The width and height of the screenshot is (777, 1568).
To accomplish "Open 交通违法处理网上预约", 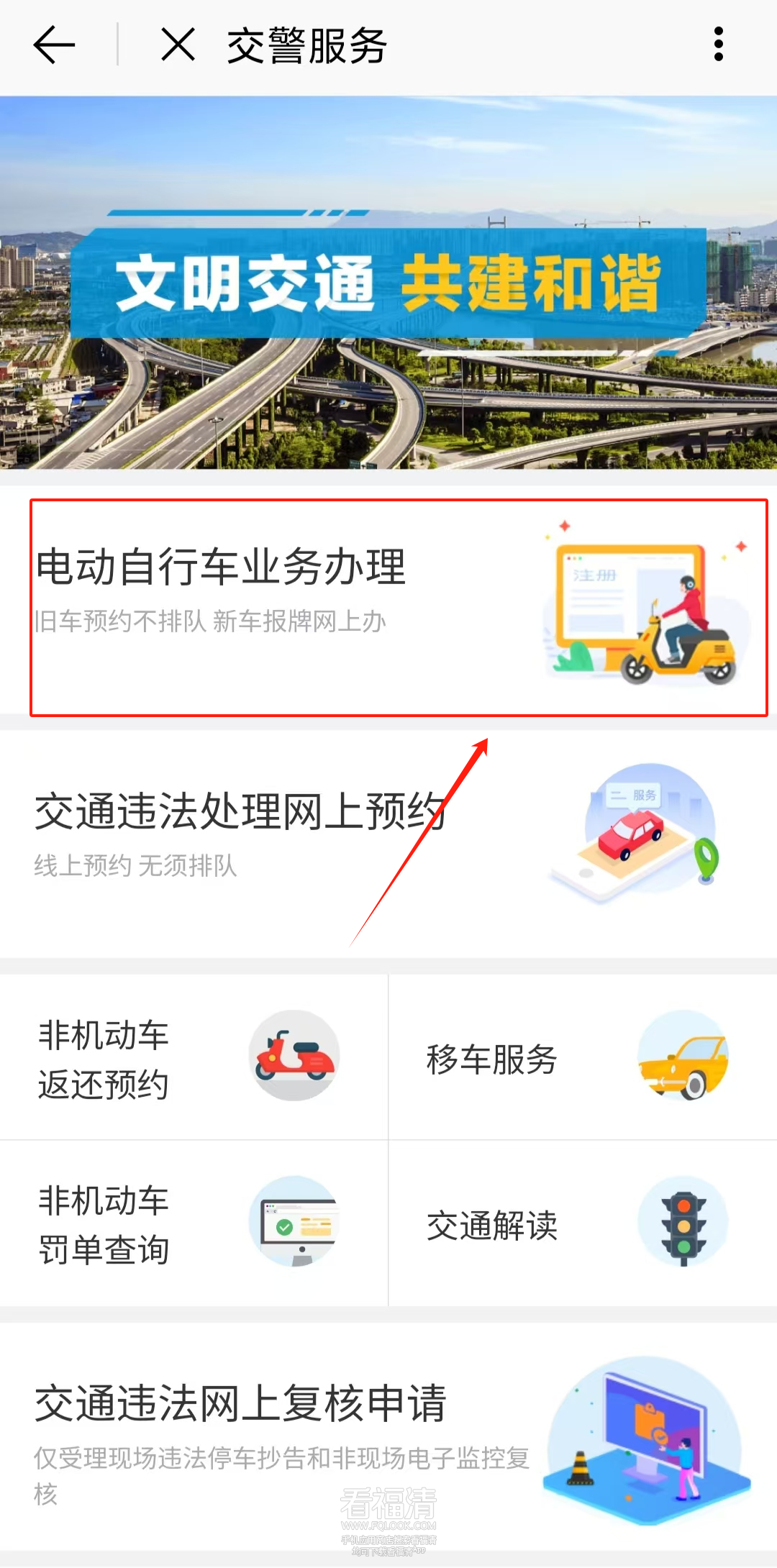I will (388, 843).
